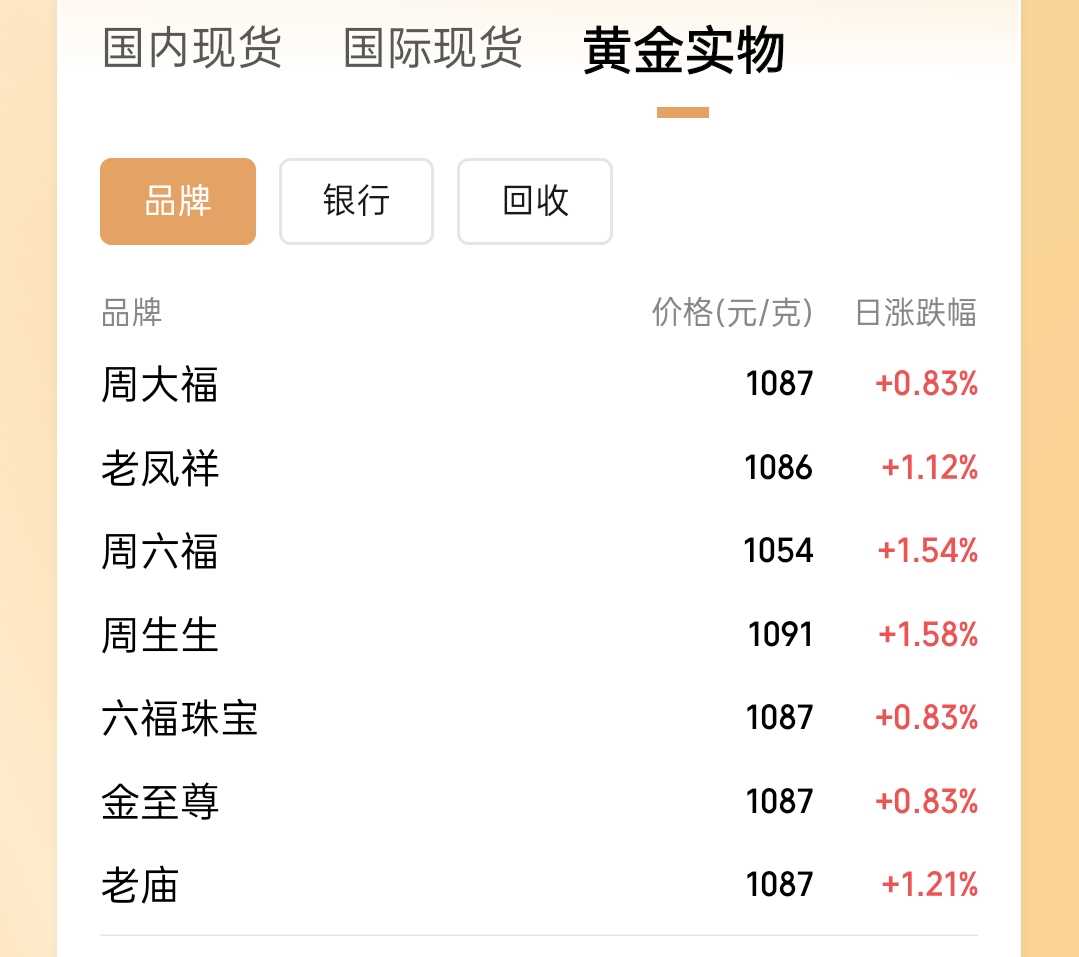Show 回收 gold prices

(x=535, y=201)
